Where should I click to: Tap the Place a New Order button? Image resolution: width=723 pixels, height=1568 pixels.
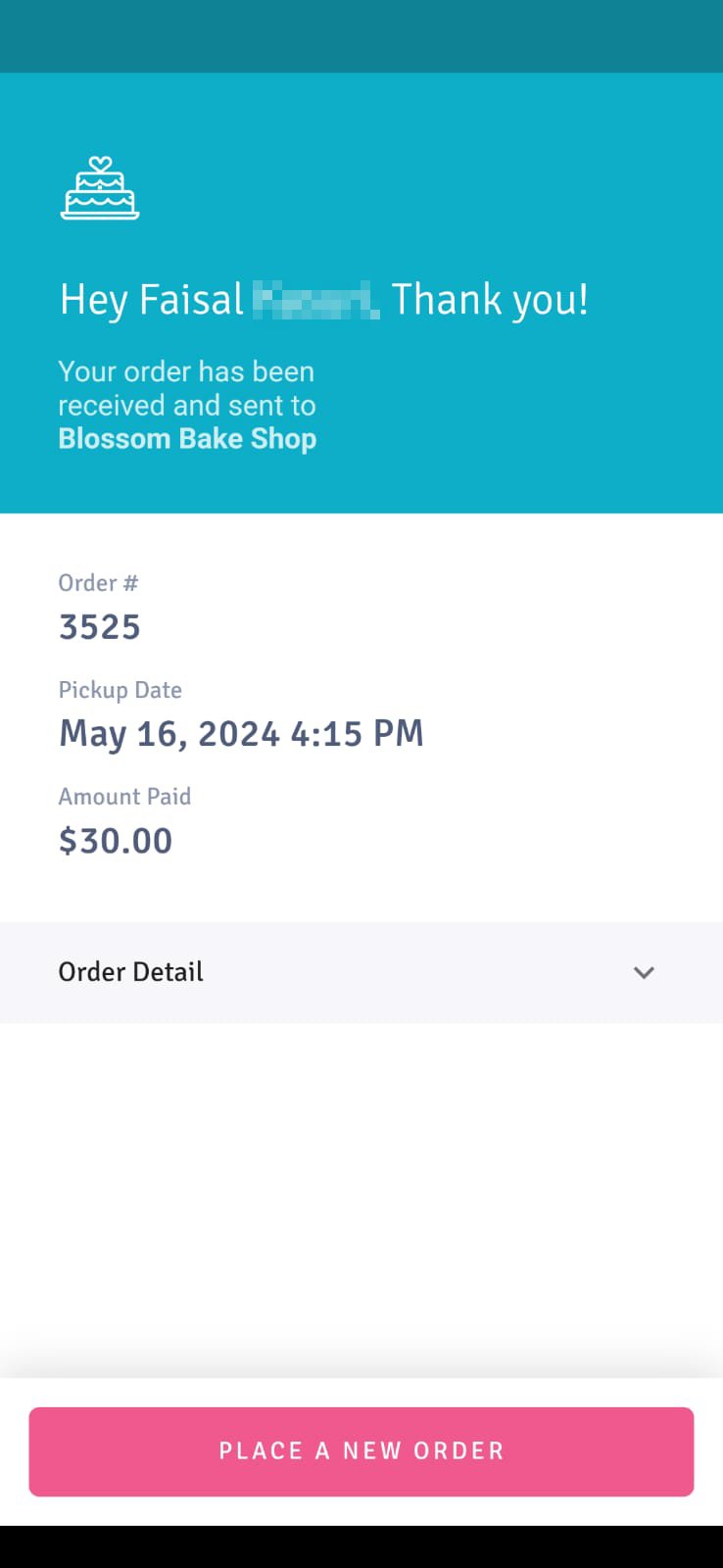tap(361, 1451)
